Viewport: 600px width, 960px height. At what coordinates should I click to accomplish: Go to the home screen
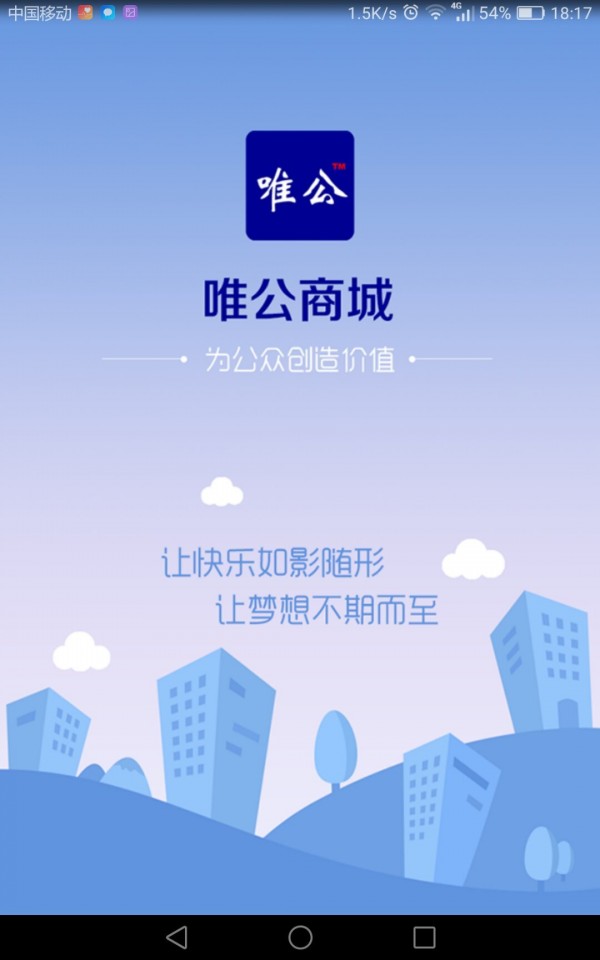pyautogui.click(x=300, y=937)
